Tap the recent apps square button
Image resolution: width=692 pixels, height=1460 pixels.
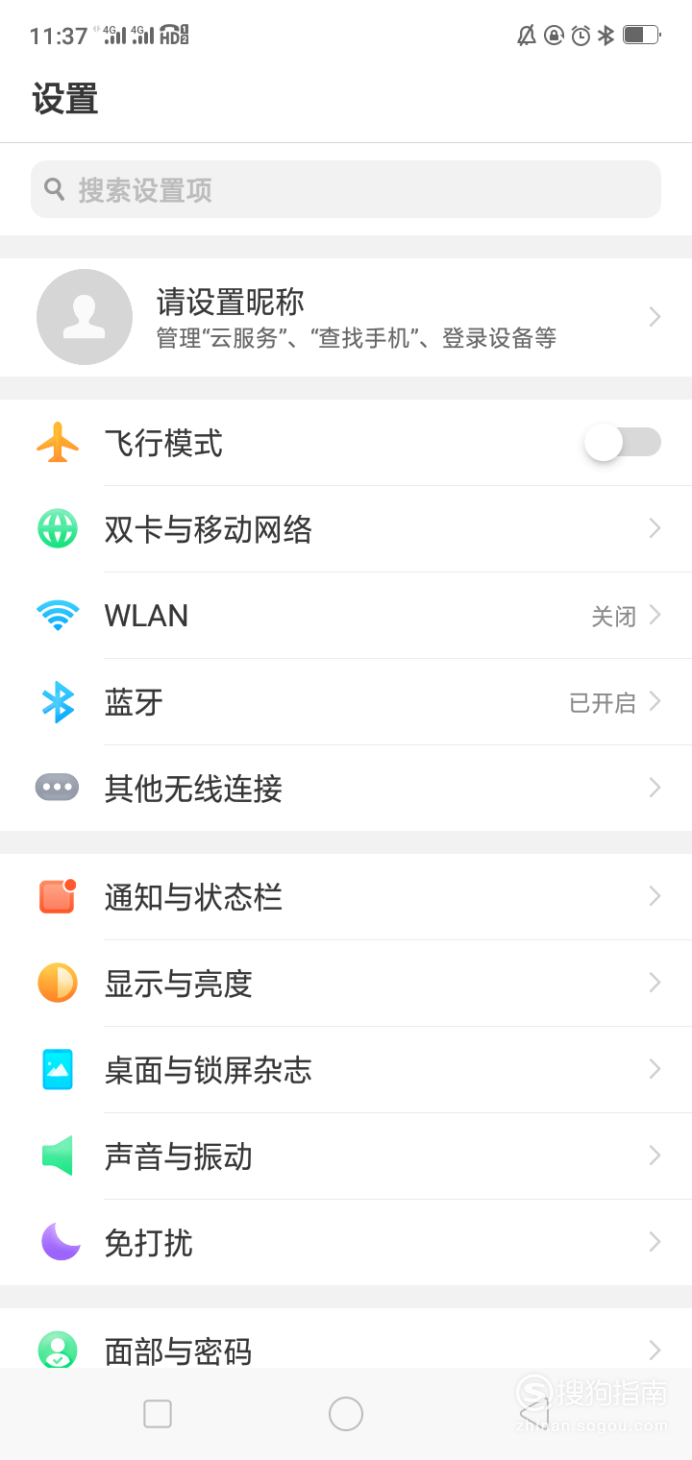pos(158,1413)
